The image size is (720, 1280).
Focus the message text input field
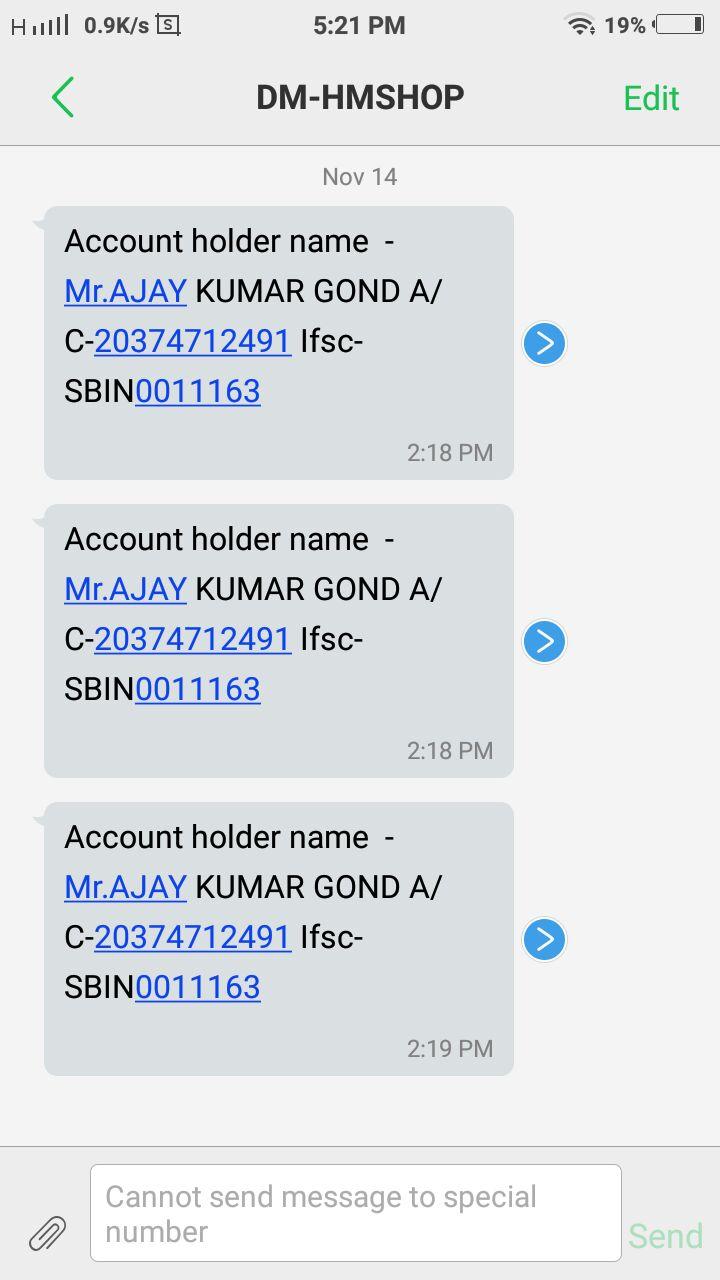click(x=355, y=1213)
